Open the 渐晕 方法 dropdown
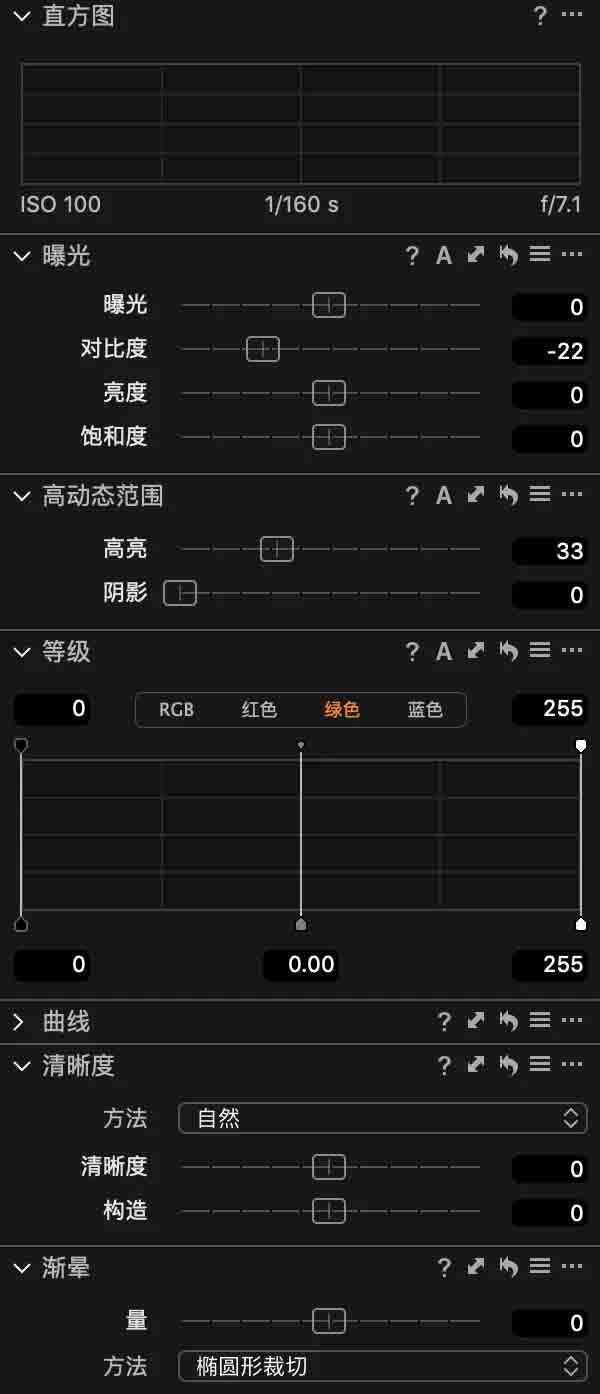Image resolution: width=600 pixels, height=1394 pixels. point(382,1366)
